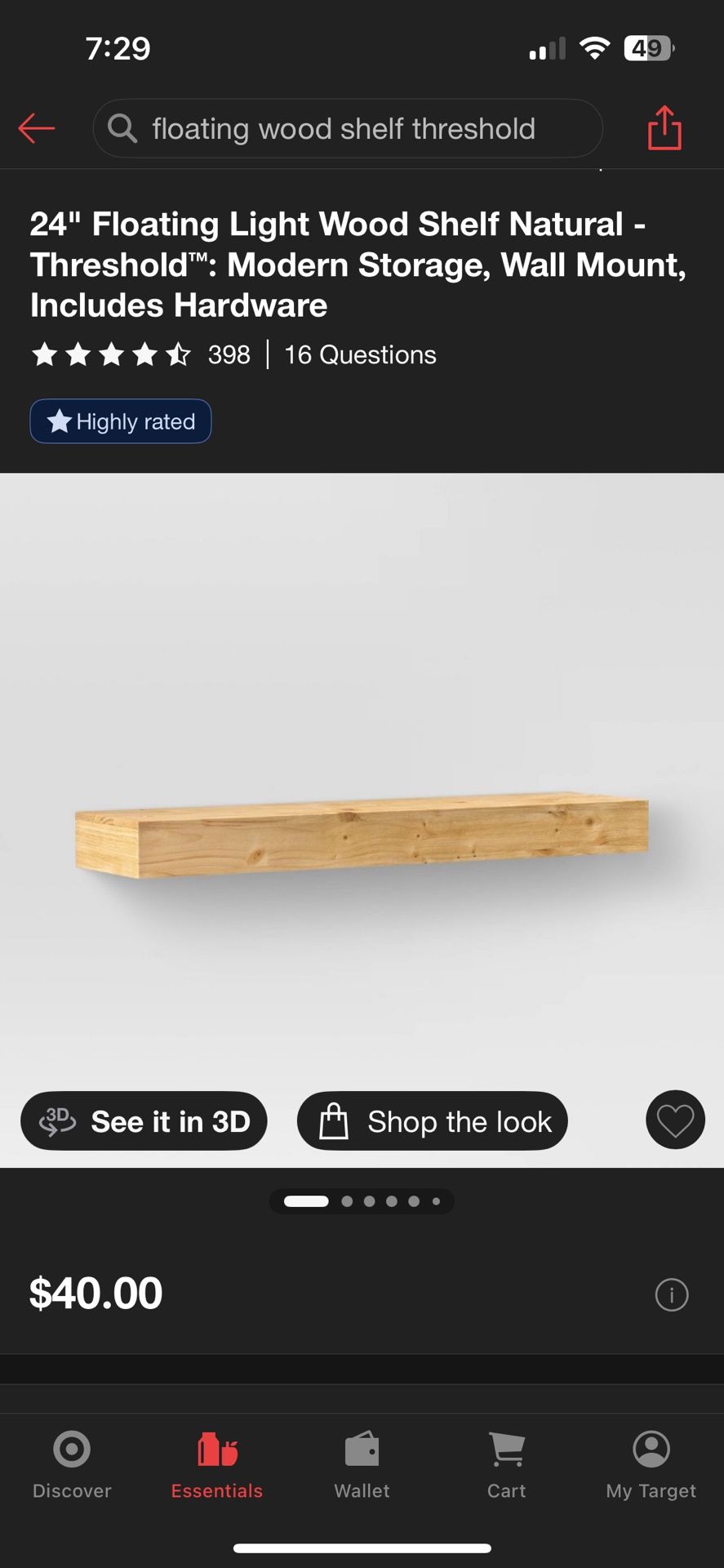Open the 398 star ratings
Viewport: 724px width, 1568px height.
click(x=140, y=354)
